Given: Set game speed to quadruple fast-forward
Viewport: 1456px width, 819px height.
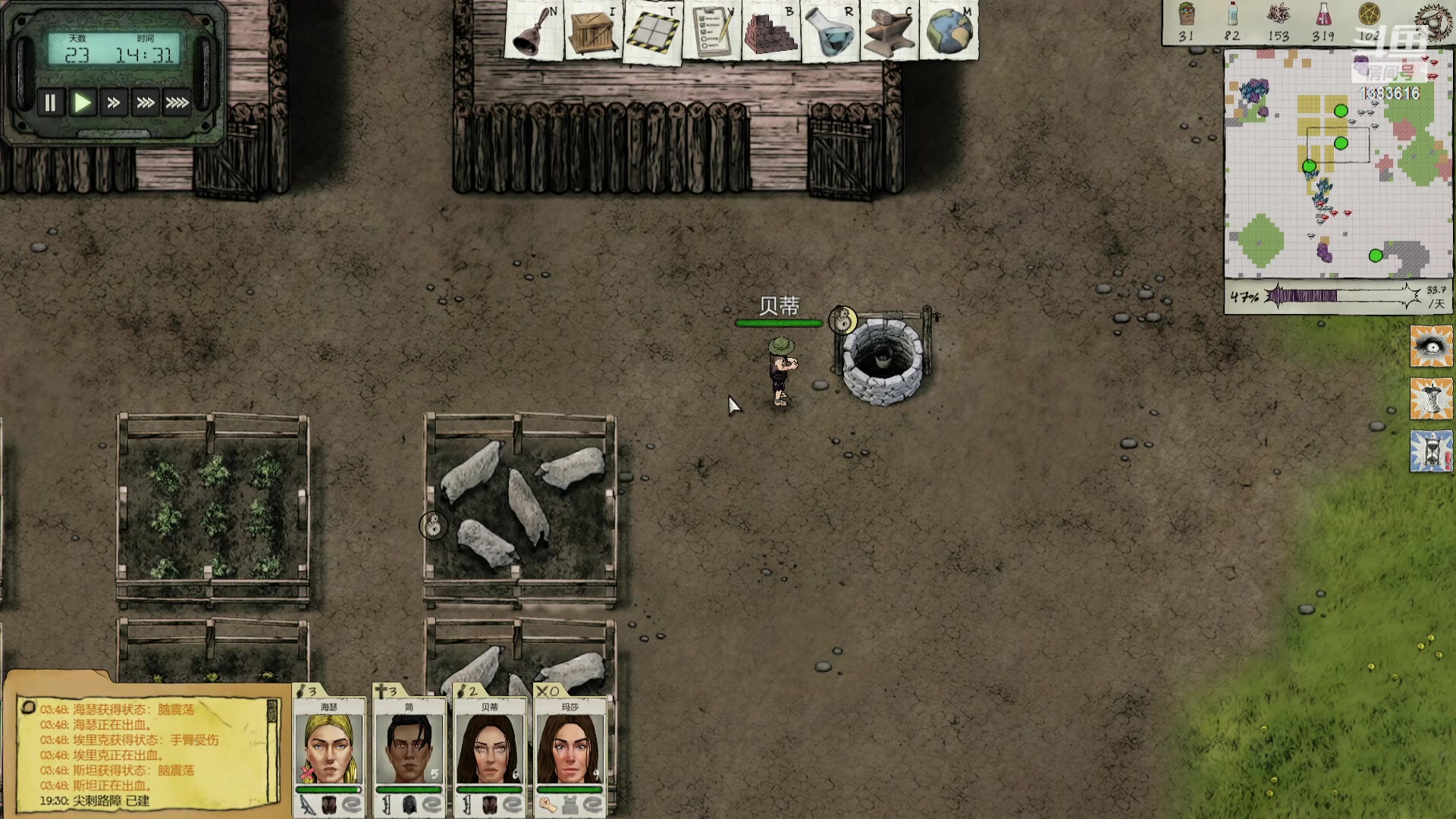Looking at the screenshot, I should [177, 102].
